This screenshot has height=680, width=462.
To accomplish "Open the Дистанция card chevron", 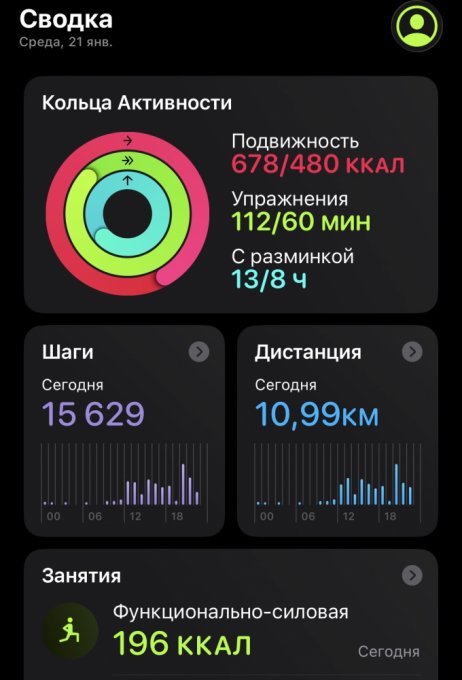I will tap(412, 352).
